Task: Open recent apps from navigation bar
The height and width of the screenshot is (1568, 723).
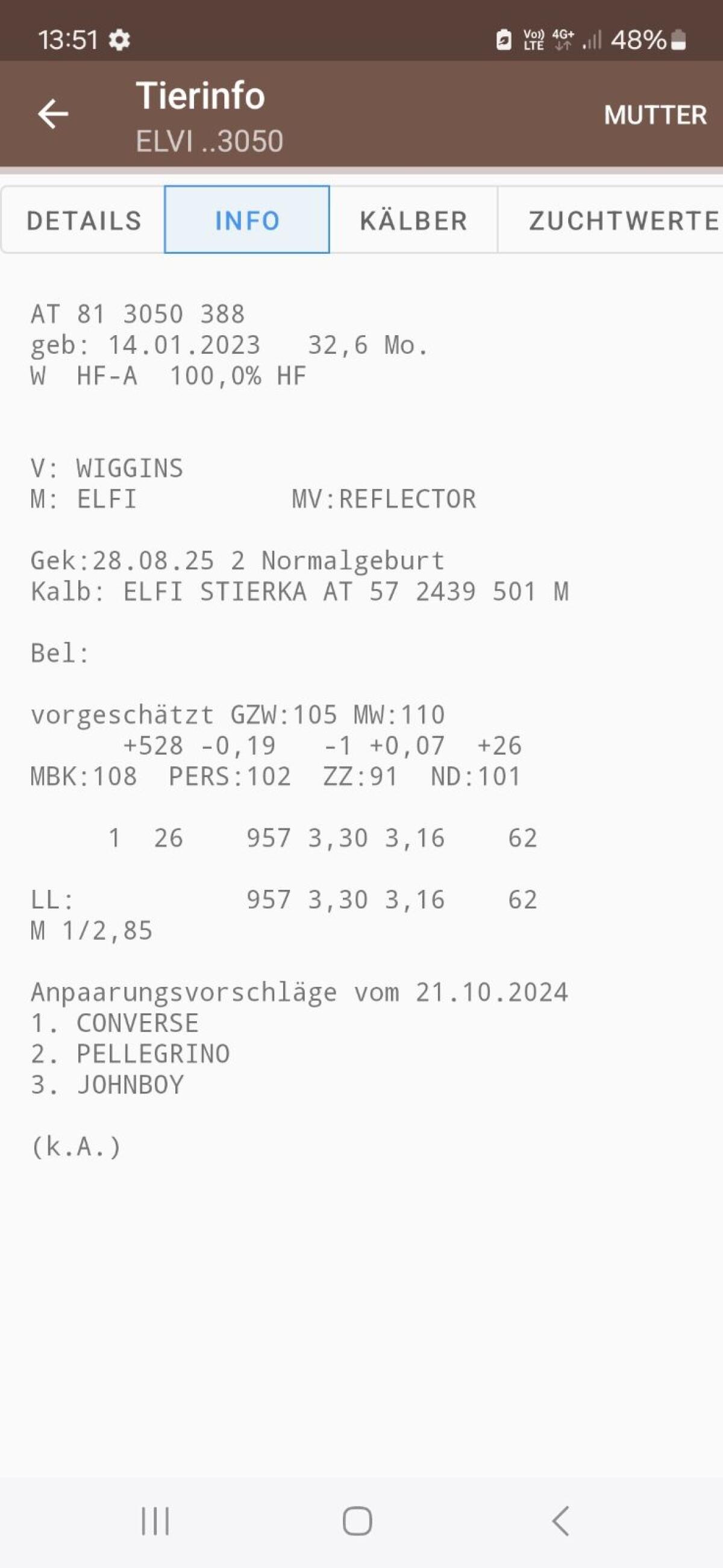Action: [x=156, y=1521]
